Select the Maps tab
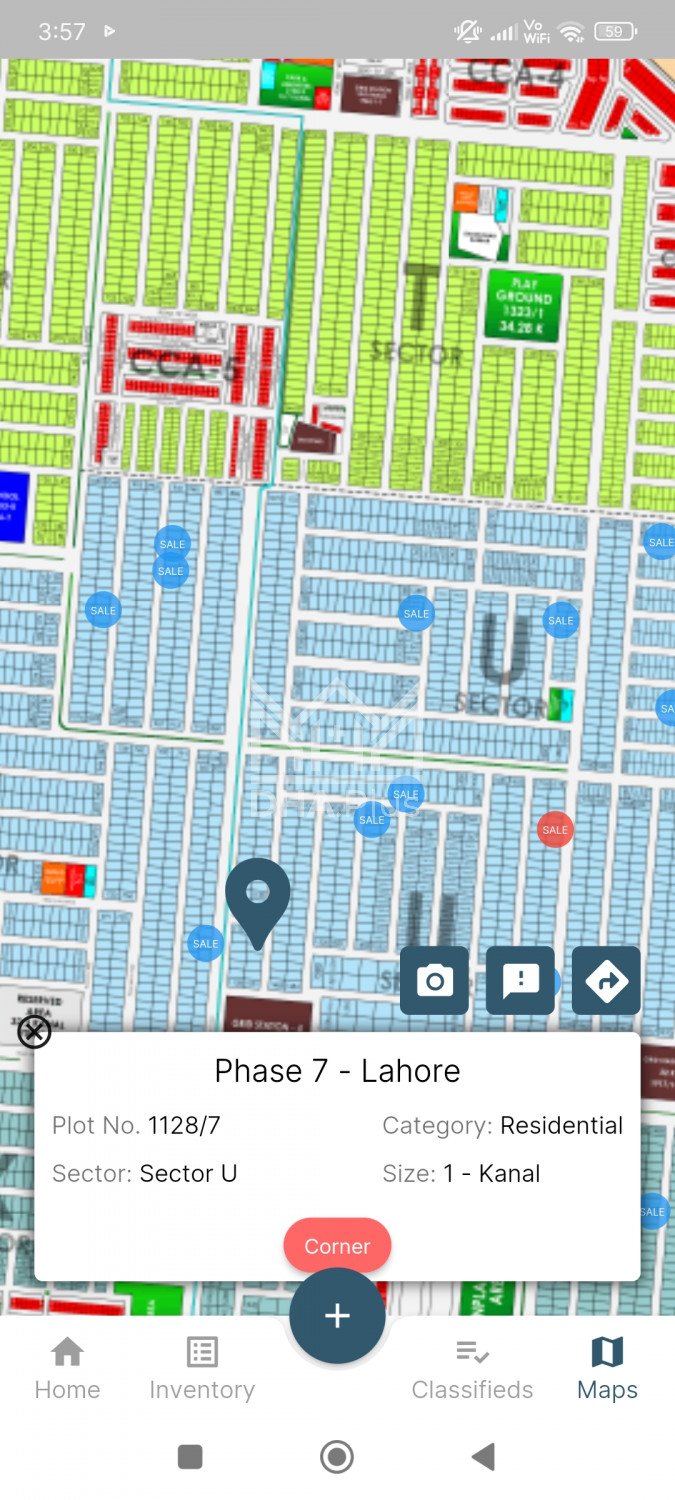The width and height of the screenshot is (675, 1500). click(607, 1370)
